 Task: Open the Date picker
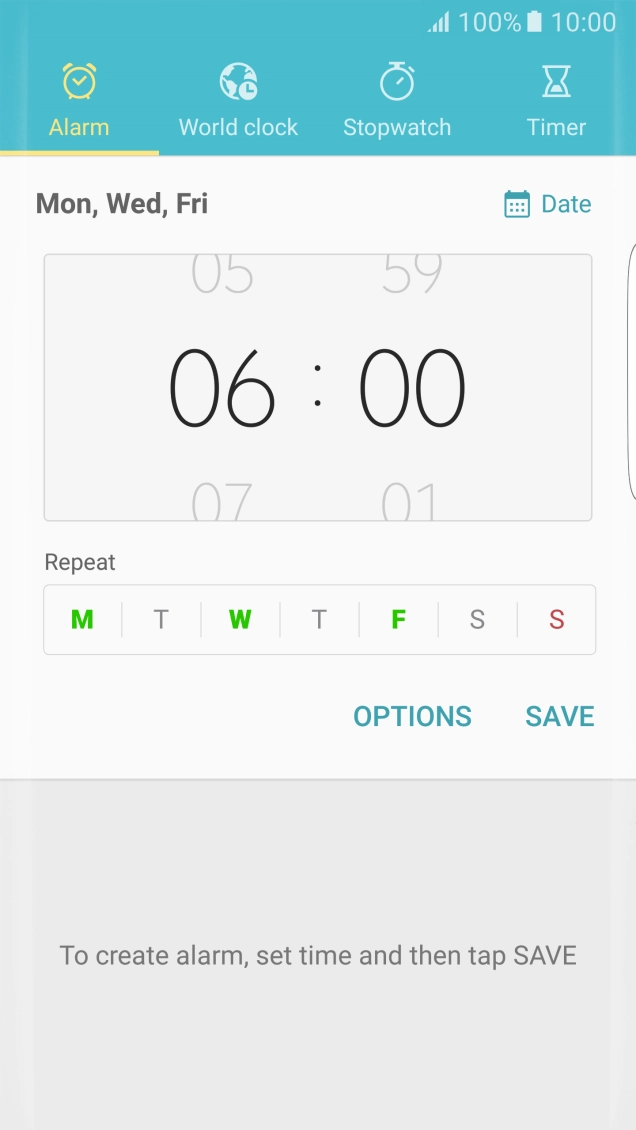547,204
